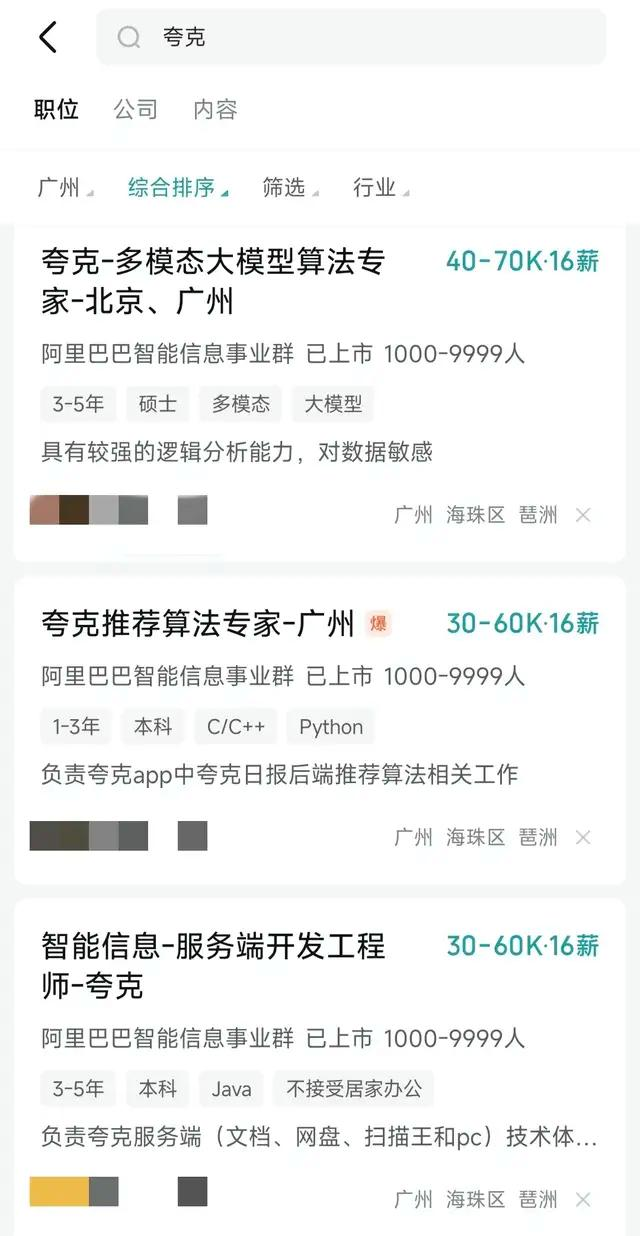Dismiss the 服务端开发工程师 job listing

point(583,1199)
